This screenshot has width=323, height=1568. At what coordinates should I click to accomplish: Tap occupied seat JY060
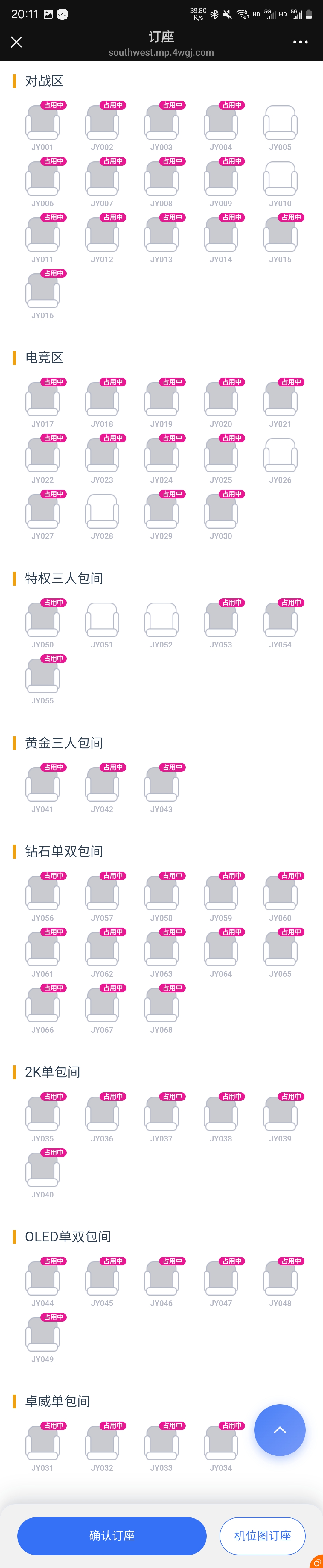[281, 898]
